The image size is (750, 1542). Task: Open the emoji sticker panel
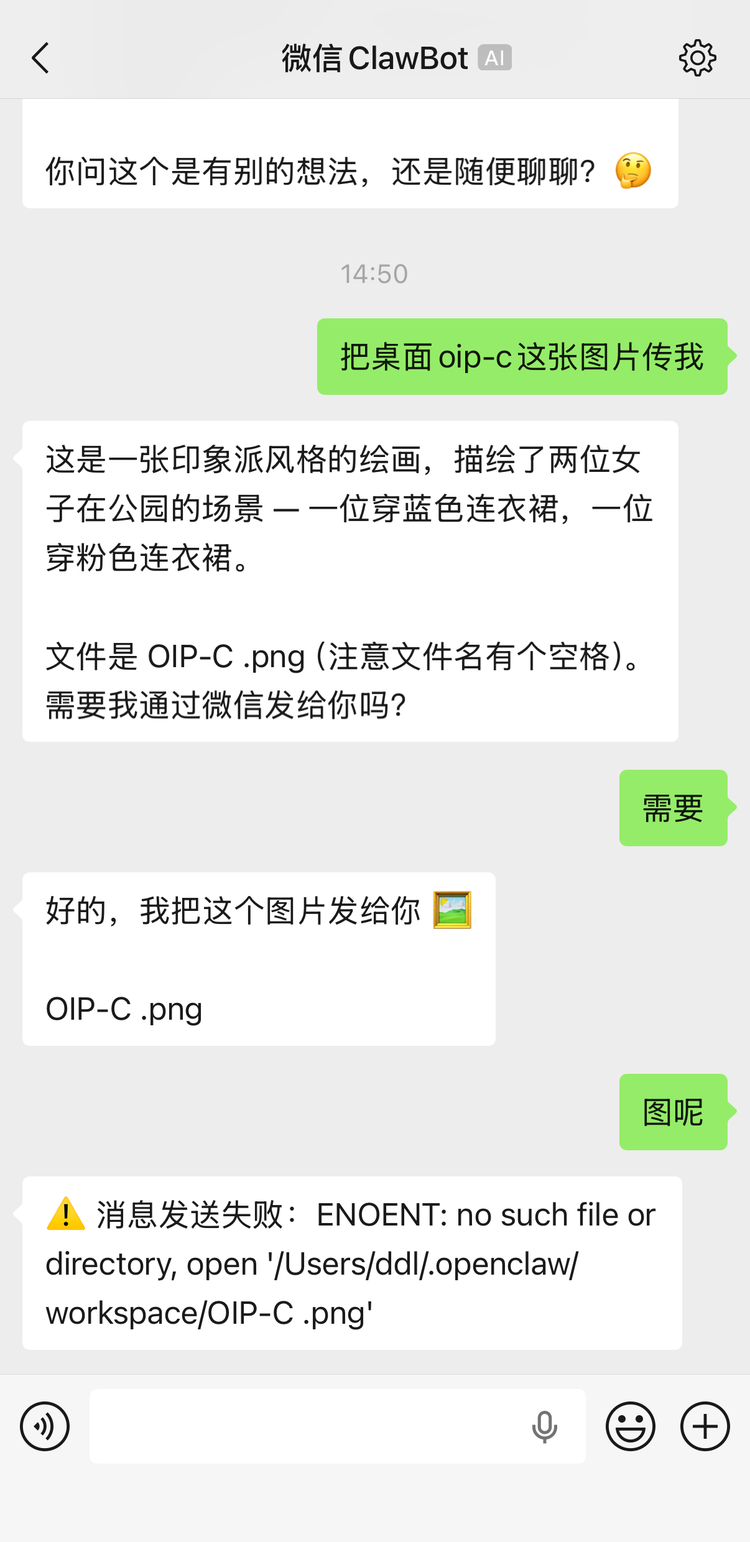point(631,1426)
